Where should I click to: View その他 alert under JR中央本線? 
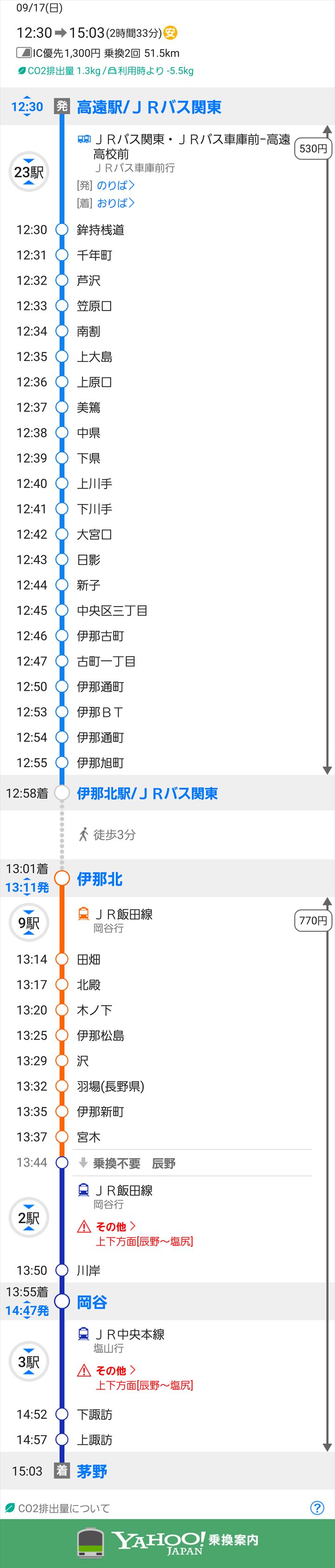point(115,1370)
